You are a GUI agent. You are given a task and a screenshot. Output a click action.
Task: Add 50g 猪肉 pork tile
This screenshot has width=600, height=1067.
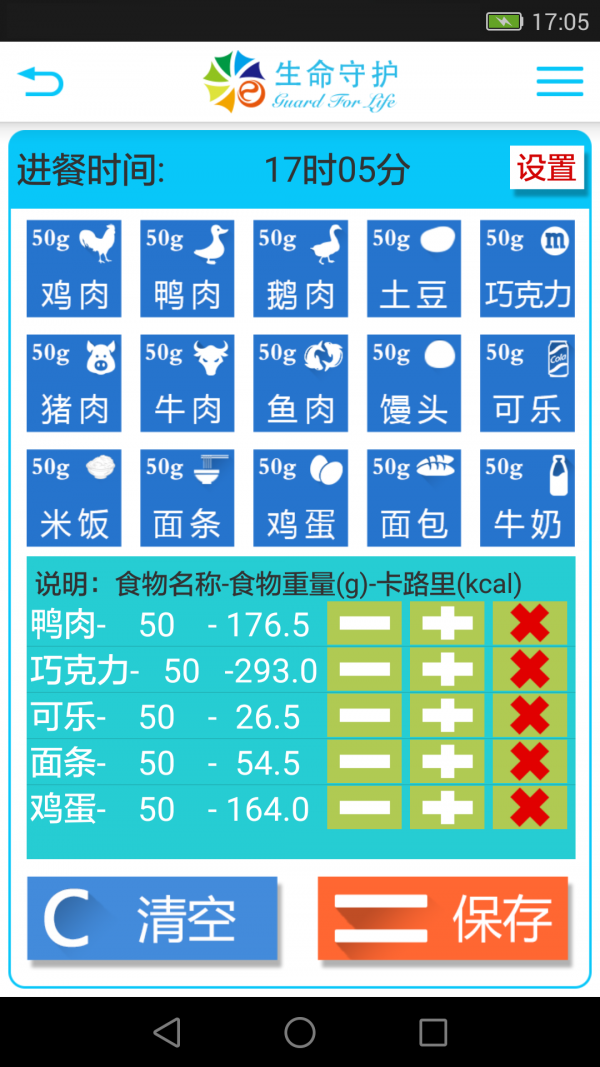pyautogui.click(x=74, y=383)
